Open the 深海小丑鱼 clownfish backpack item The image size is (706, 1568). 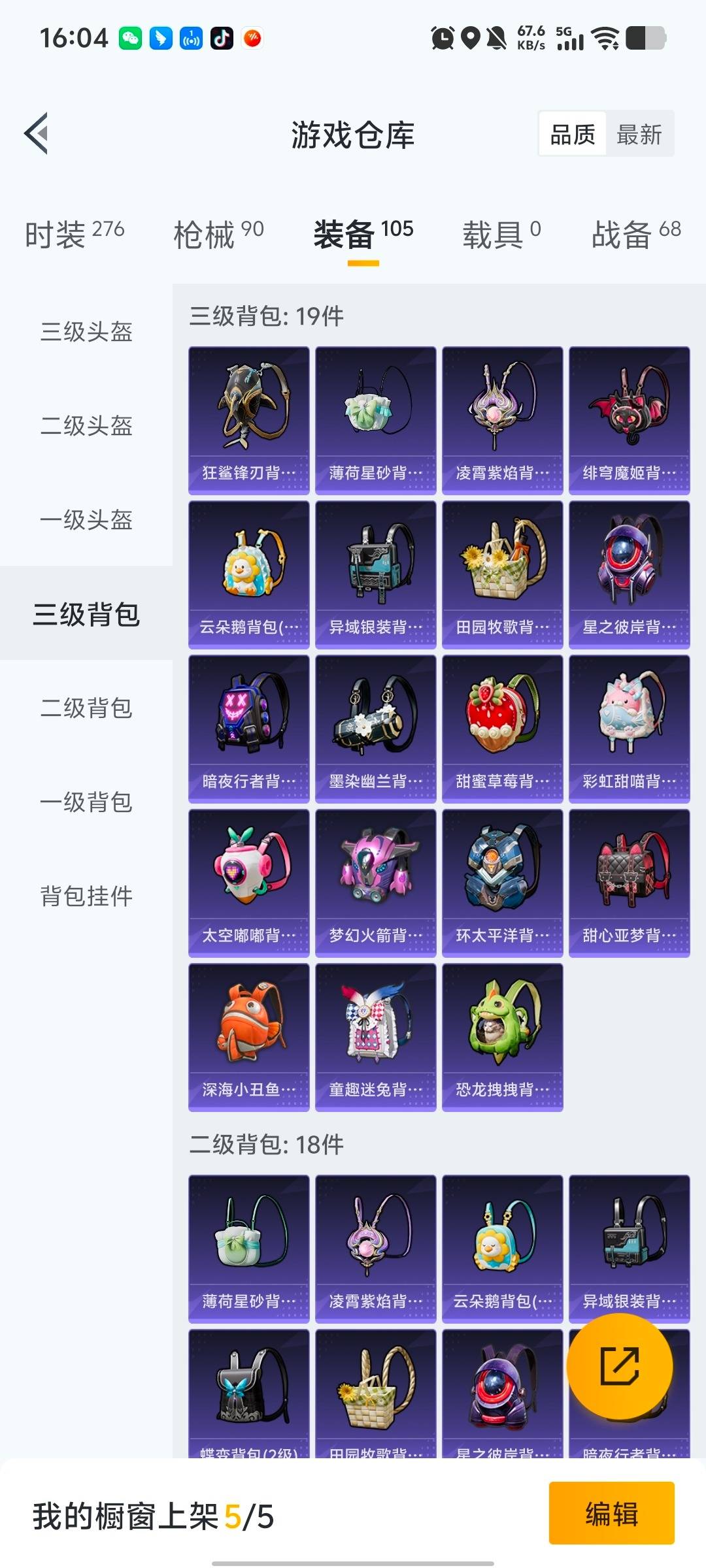click(248, 1032)
